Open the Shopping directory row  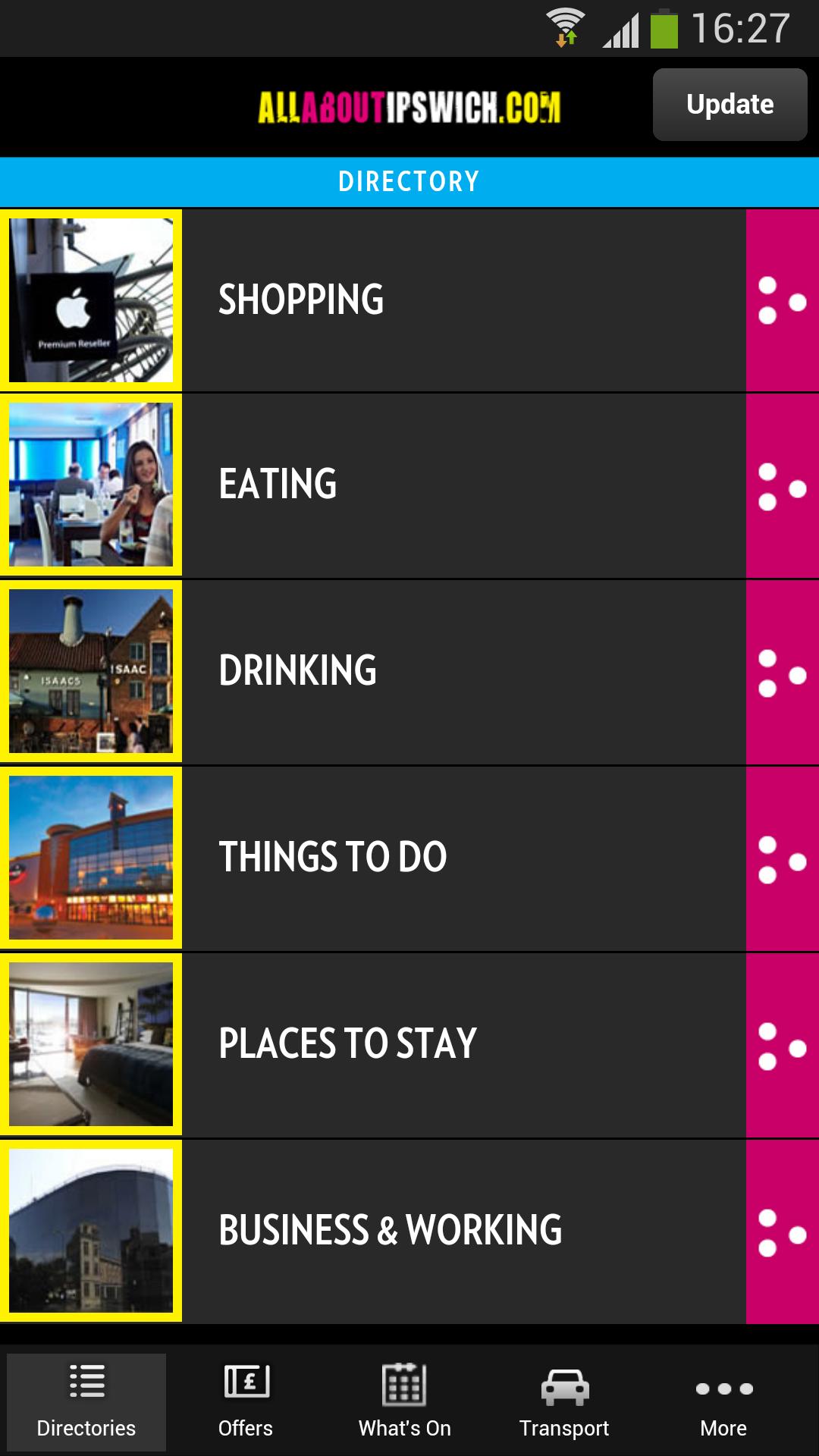455,299
